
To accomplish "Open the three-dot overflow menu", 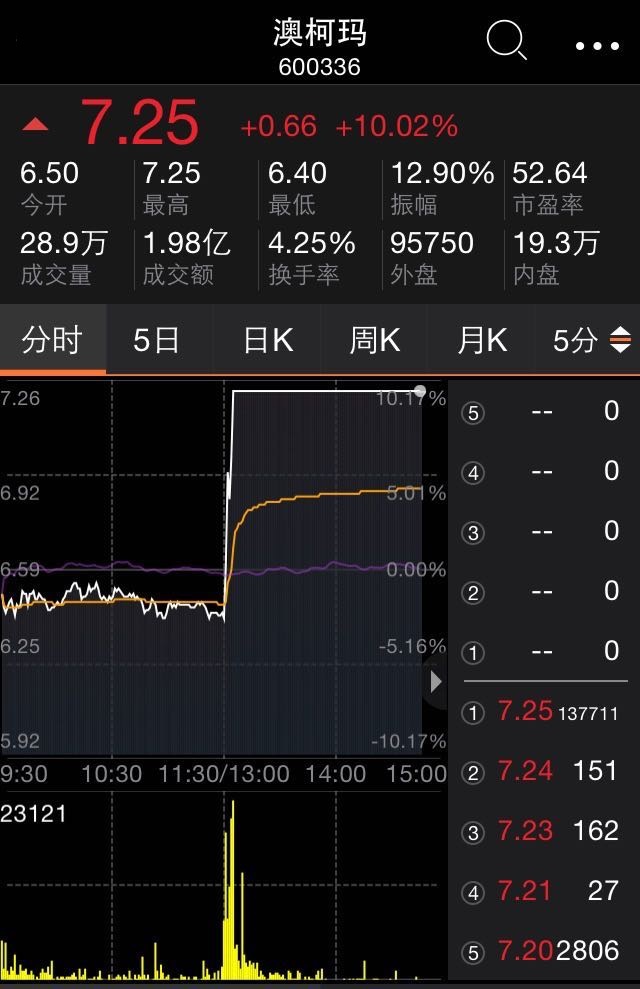I will click(597, 45).
